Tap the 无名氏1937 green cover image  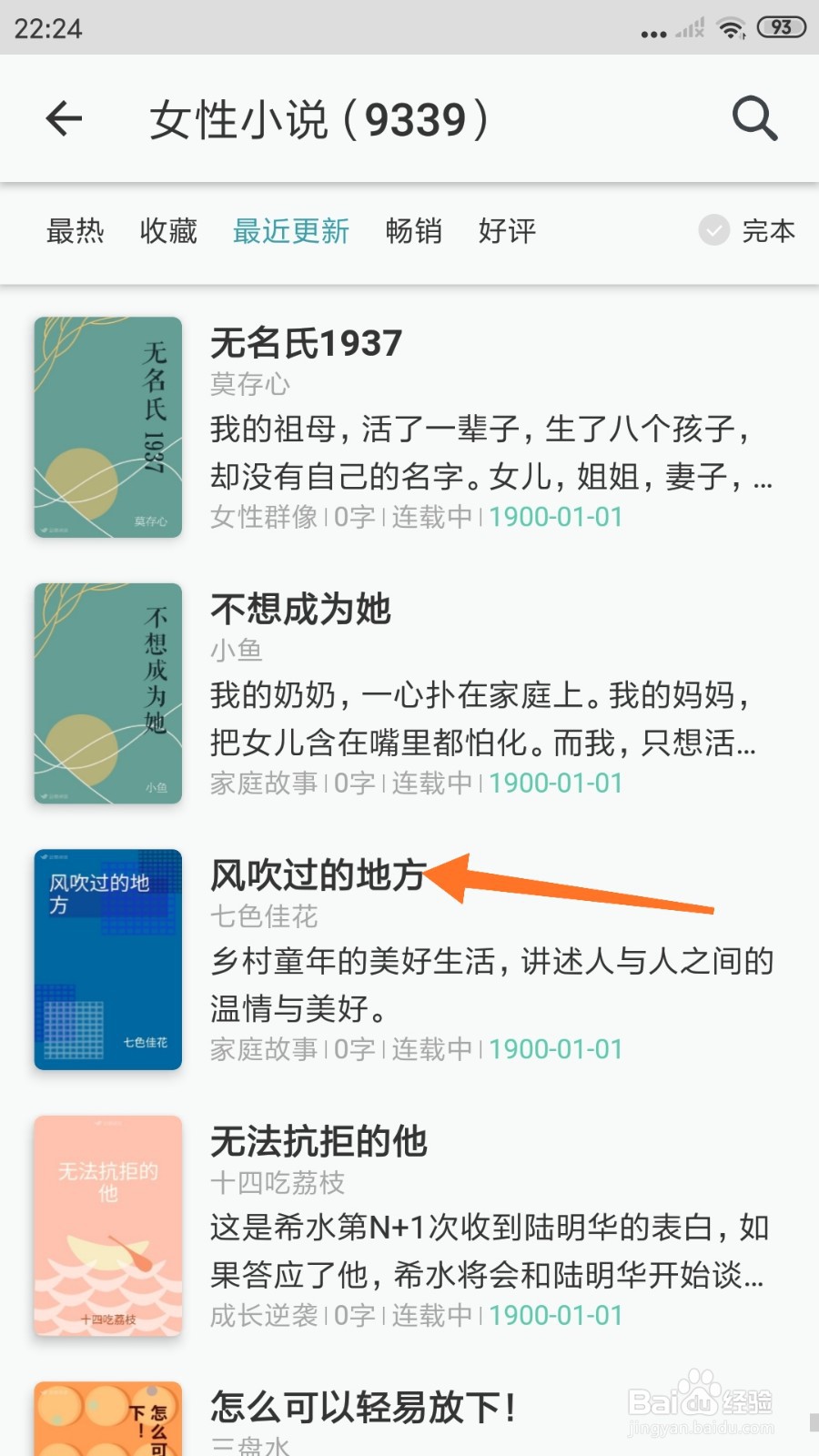pos(107,428)
